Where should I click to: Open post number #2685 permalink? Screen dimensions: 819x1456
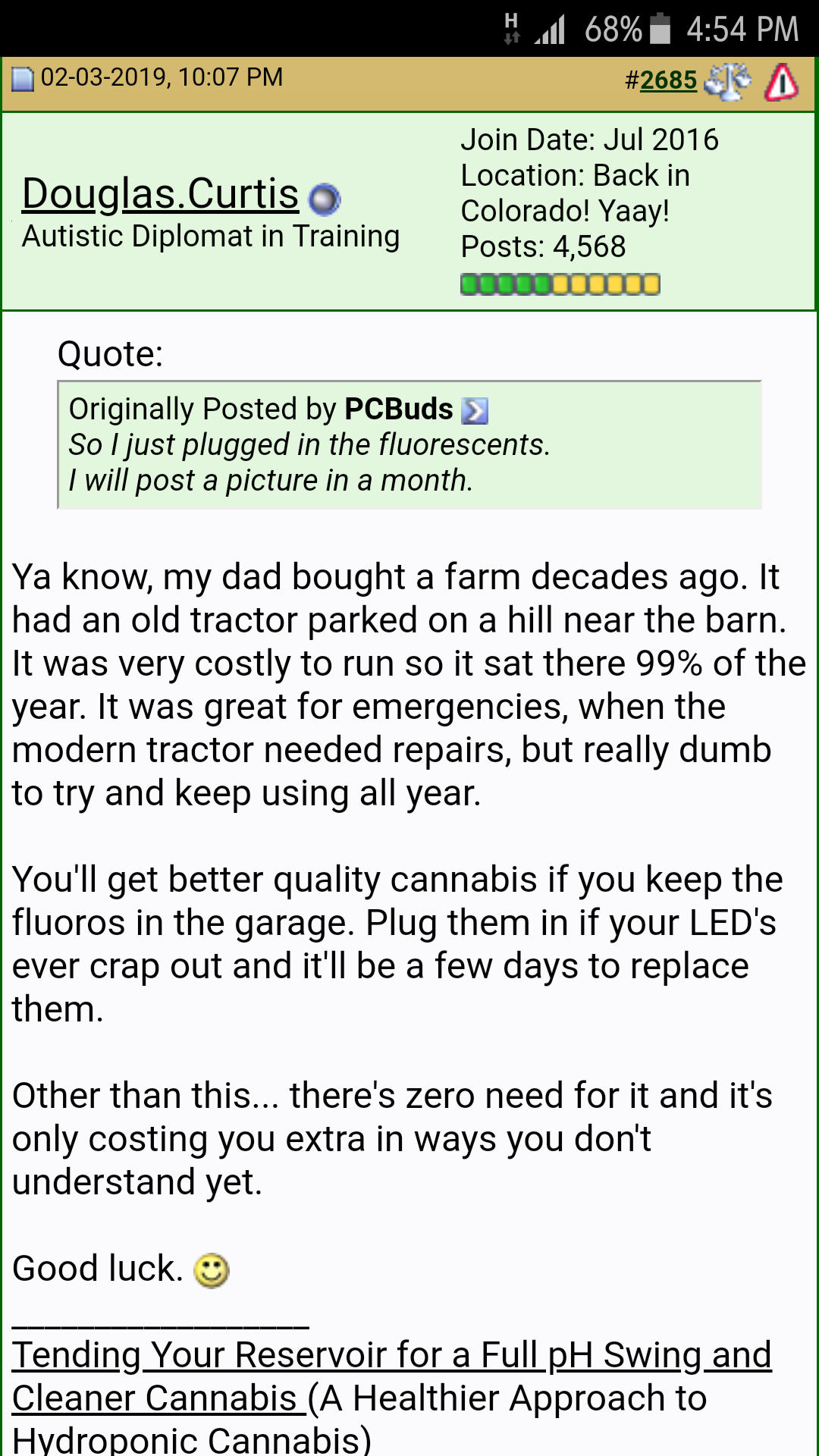tap(668, 80)
